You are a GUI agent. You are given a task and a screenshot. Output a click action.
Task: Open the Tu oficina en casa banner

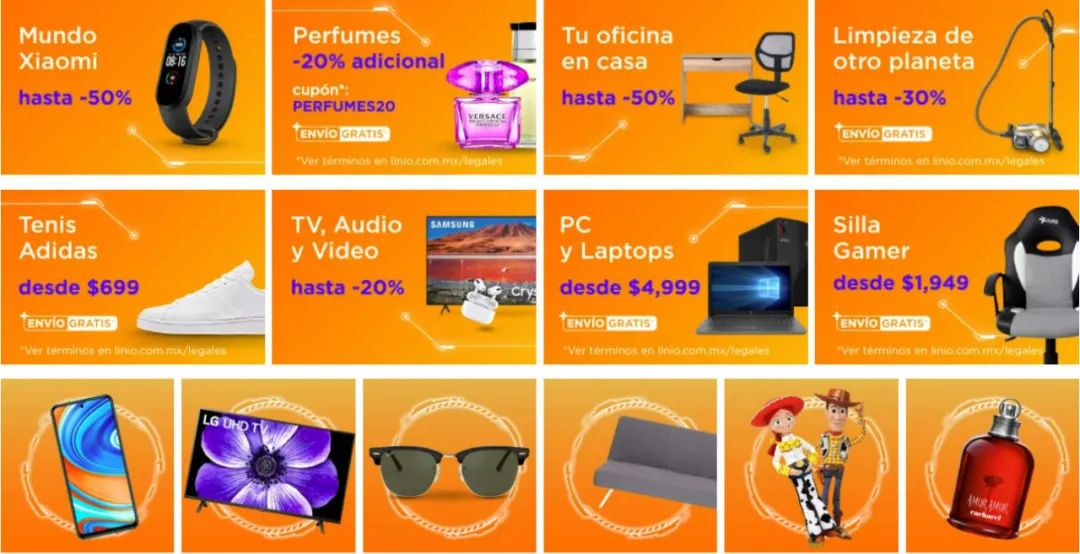(675, 87)
